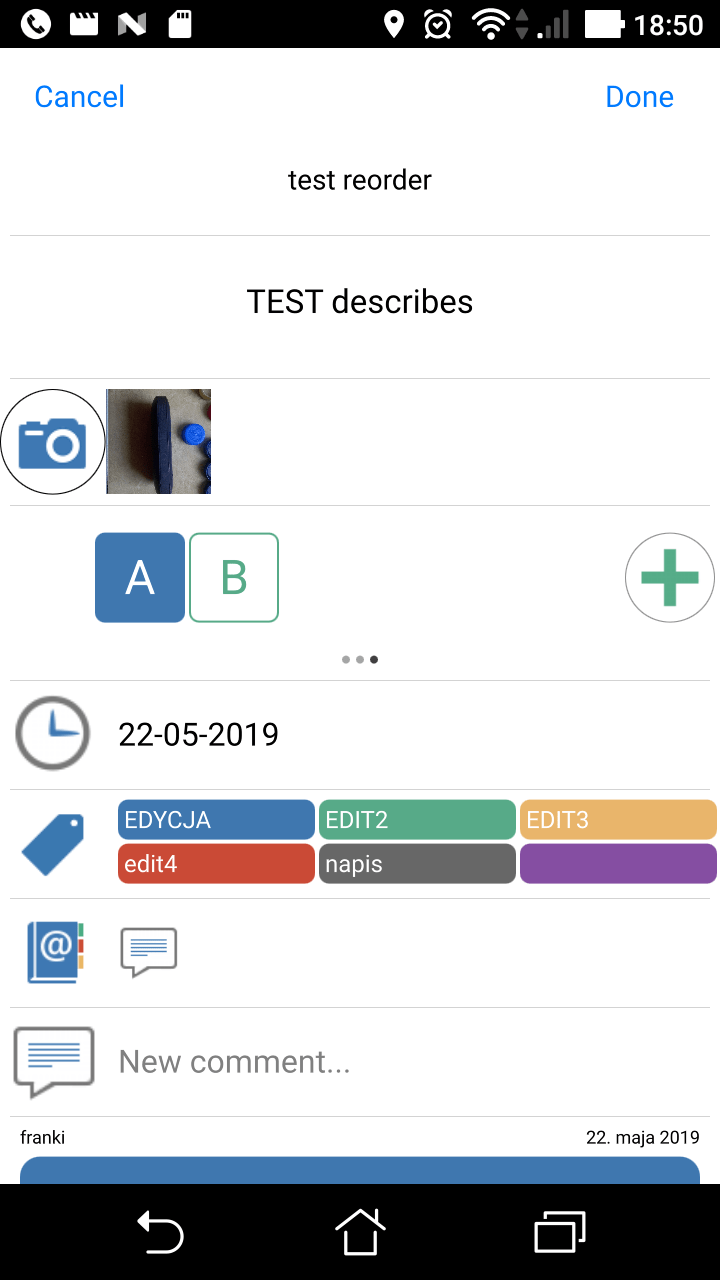The height and width of the screenshot is (1280, 720).
Task: Open the attached photo thumbnail
Action: click(x=159, y=442)
